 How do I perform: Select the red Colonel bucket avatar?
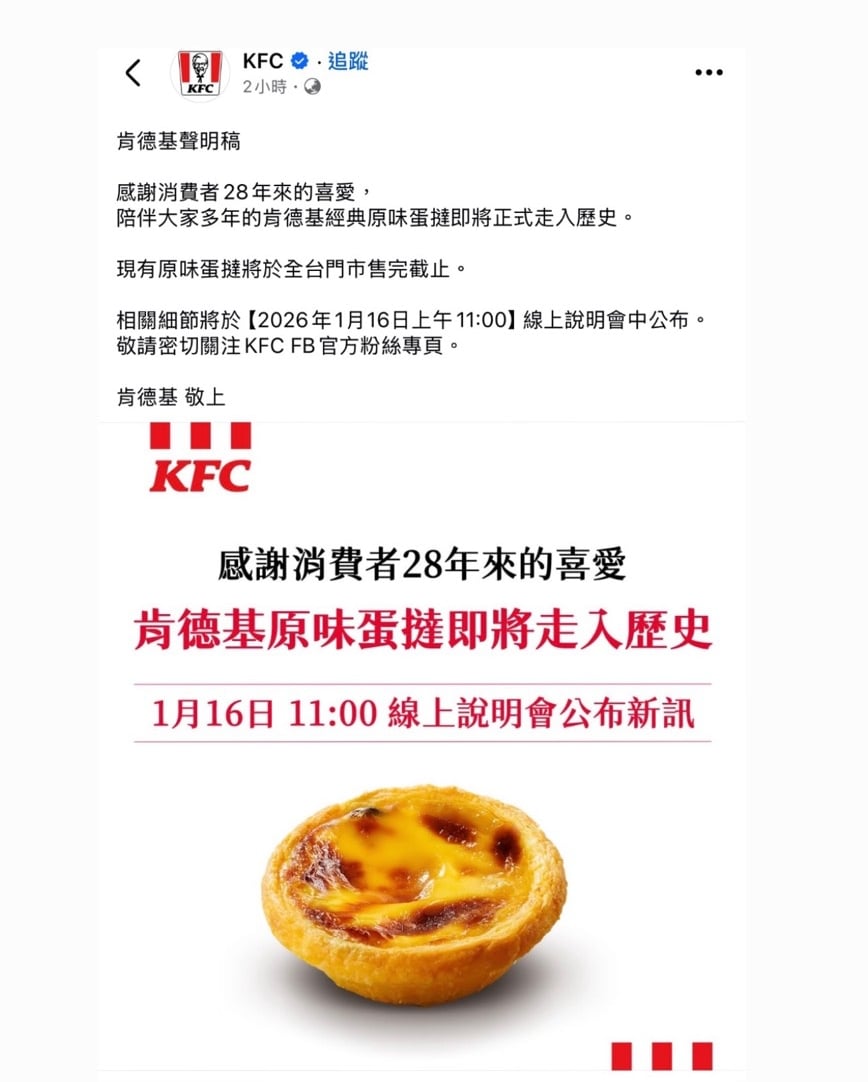(x=199, y=72)
